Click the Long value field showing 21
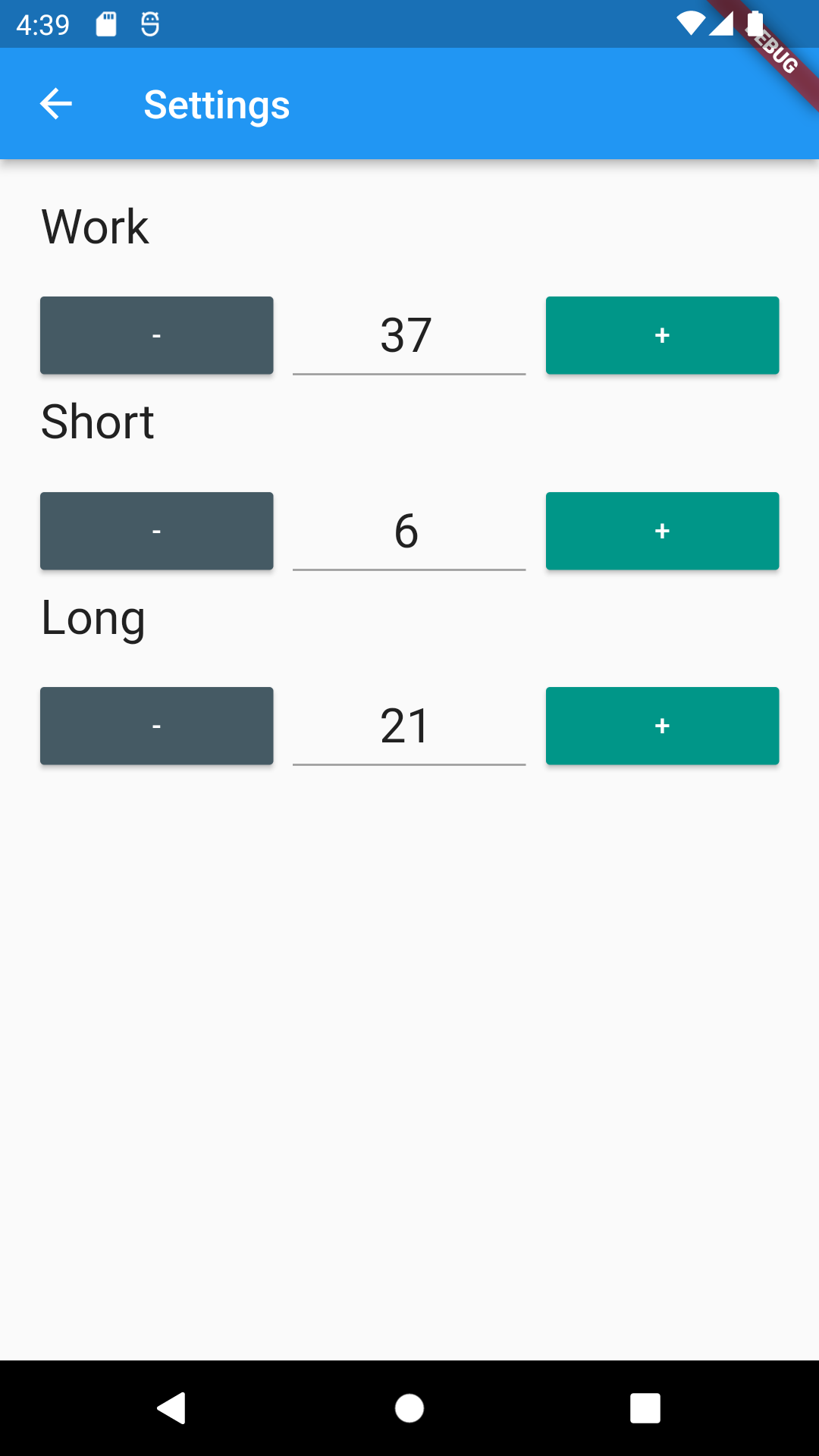This screenshot has height=1456, width=819. tap(408, 725)
